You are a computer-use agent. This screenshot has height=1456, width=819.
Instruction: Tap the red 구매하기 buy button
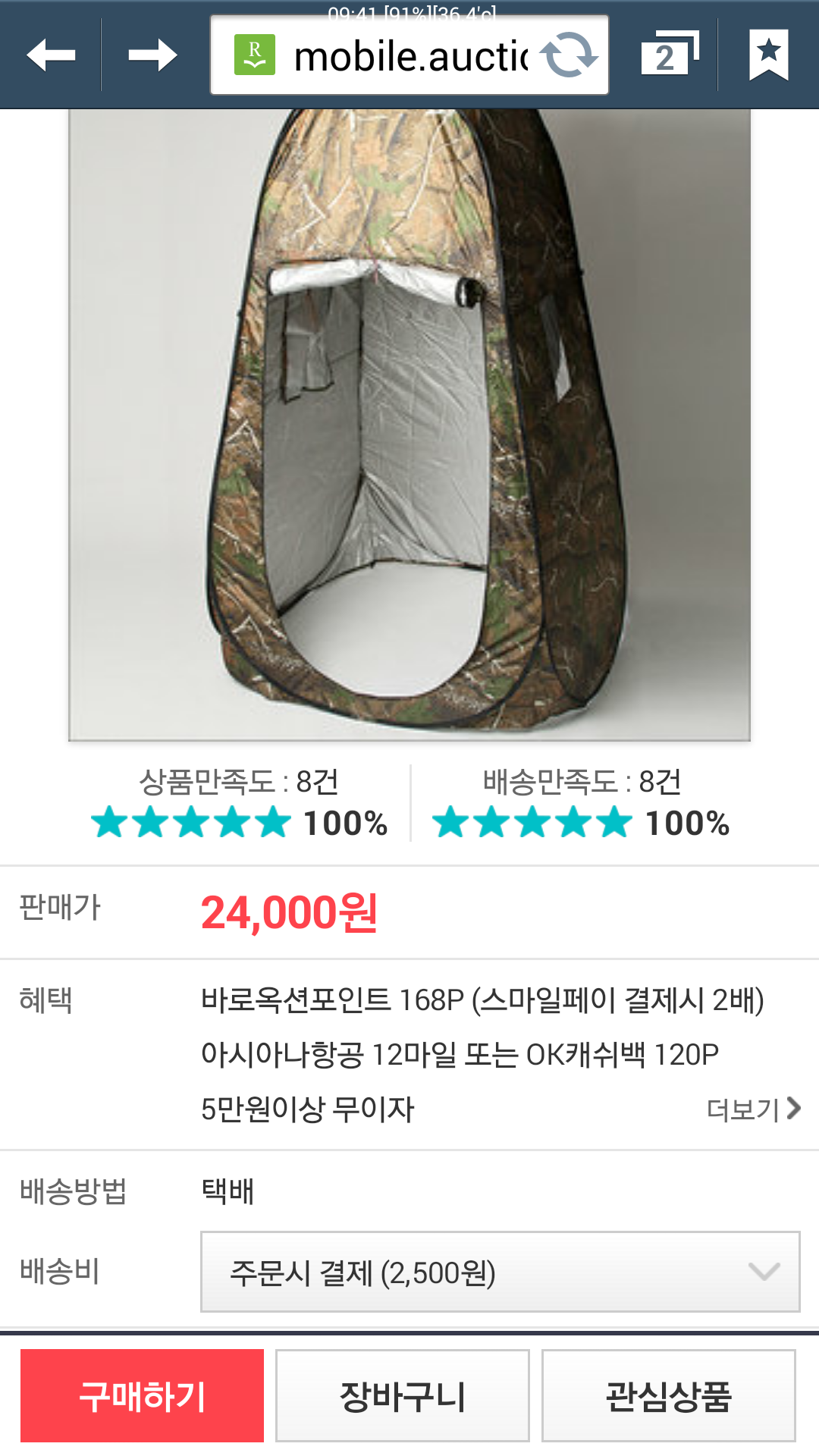click(142, 1395)
